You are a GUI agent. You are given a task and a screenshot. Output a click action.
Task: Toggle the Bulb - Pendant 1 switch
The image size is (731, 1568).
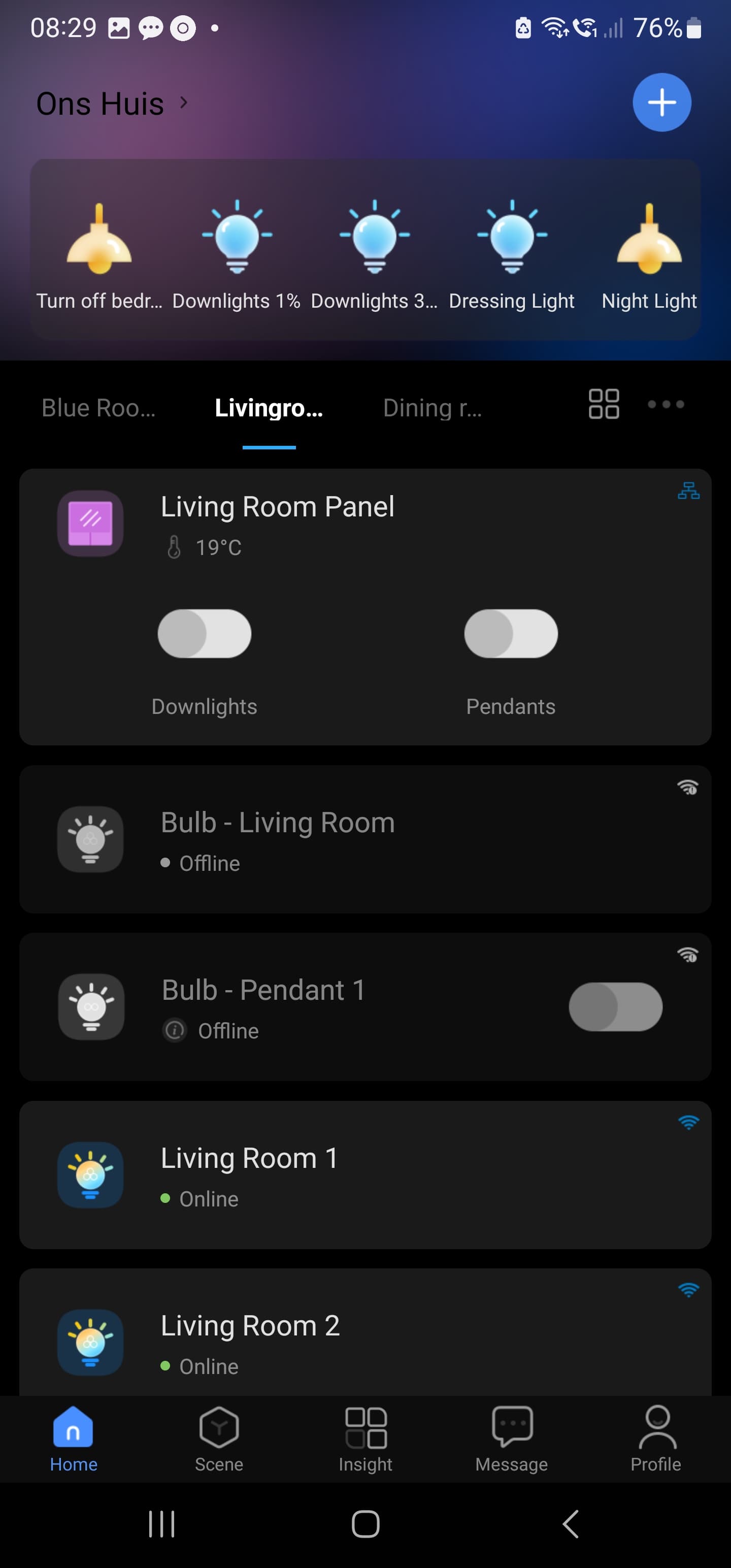(x=615, y=1006)
